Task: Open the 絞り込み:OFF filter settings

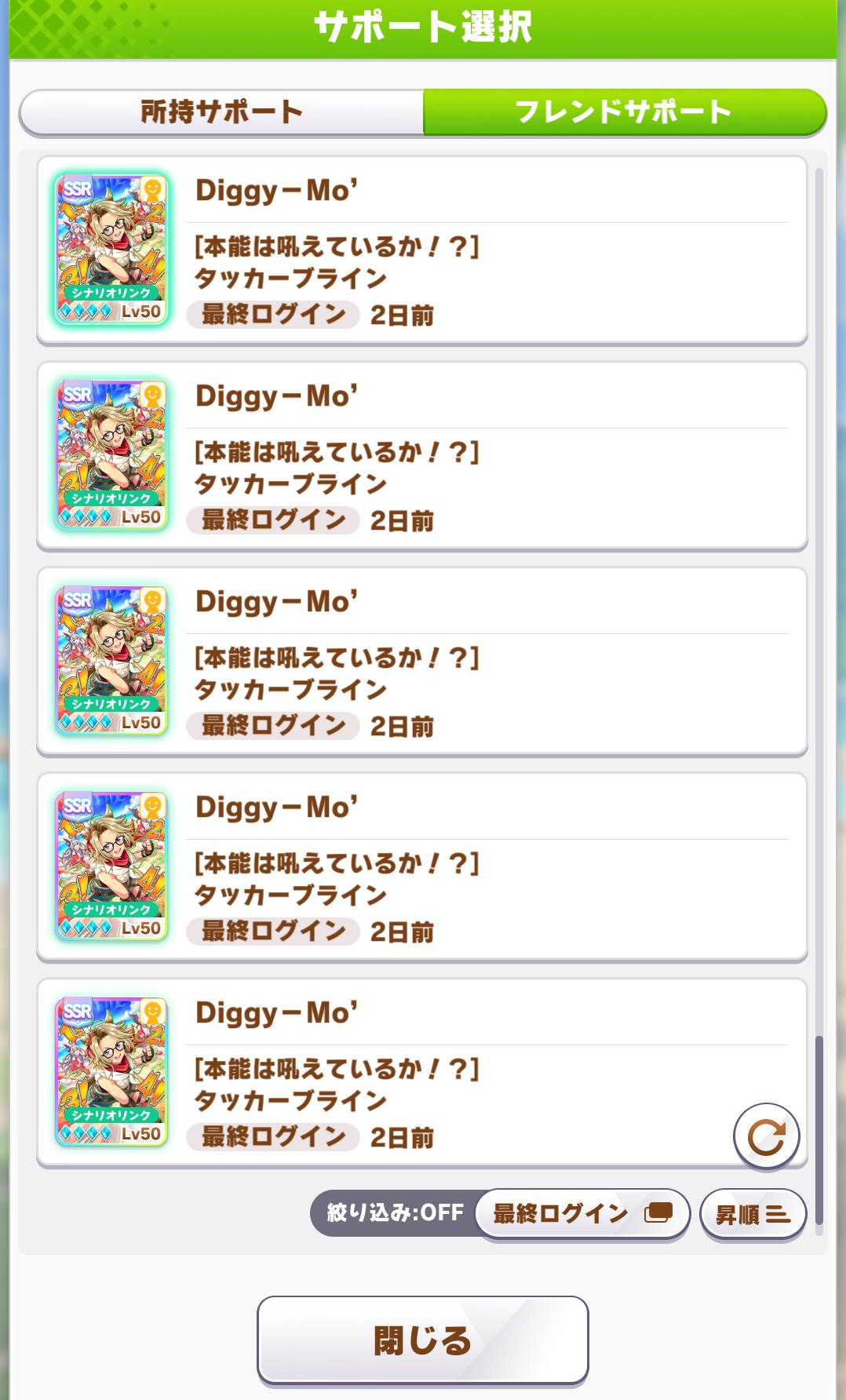Action: [x=394, y=1213]
